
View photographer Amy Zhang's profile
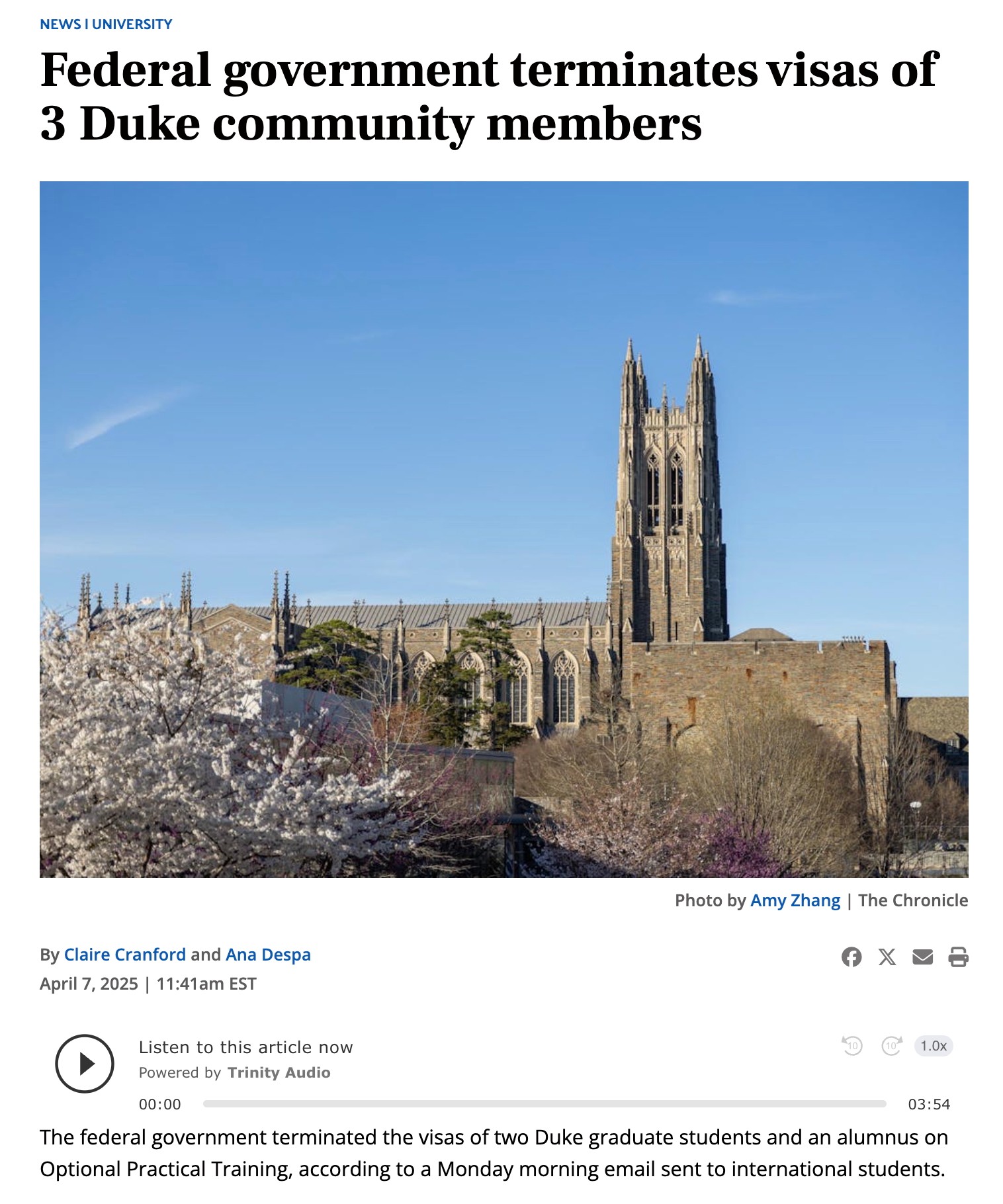click(795, 900)
